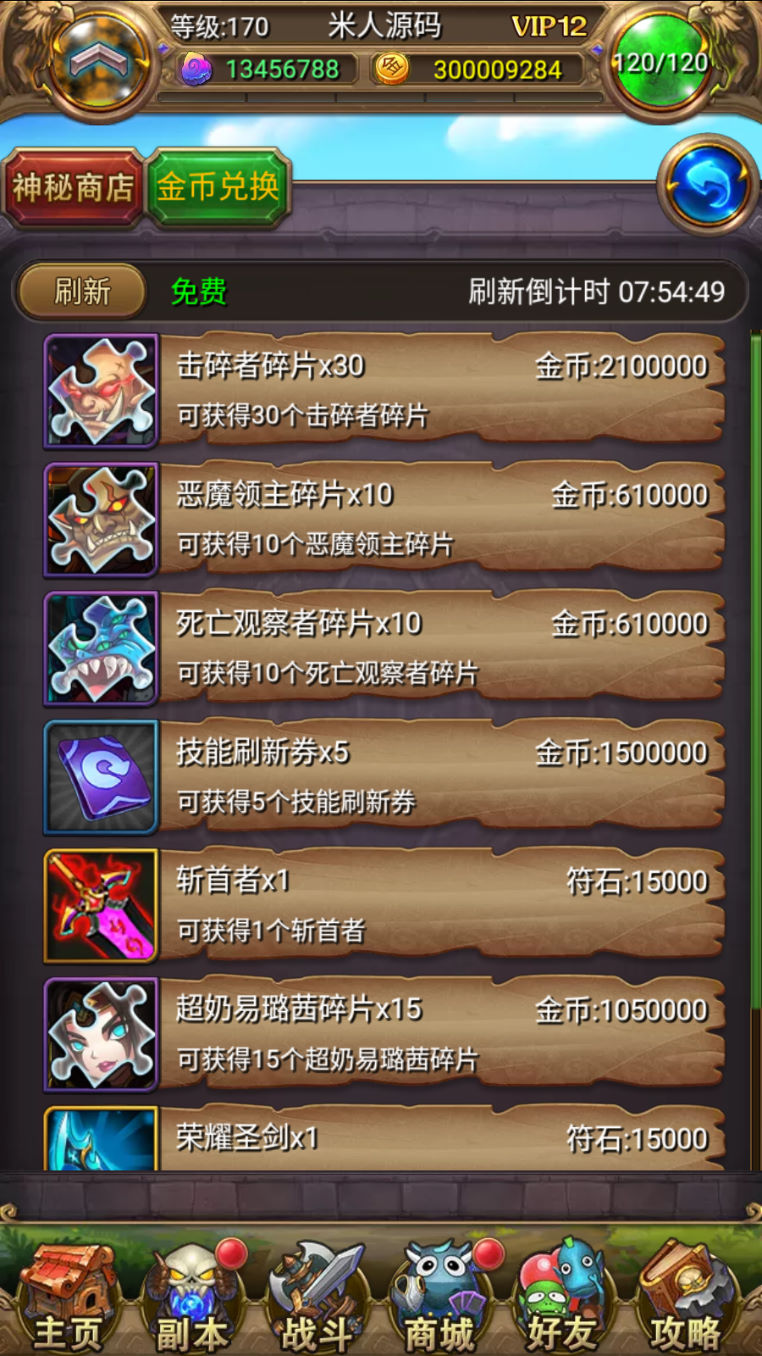Open the 商城 shop
Viewport: 762px width, 1356px height.
pyautogui.click(x=441, y=1296)
